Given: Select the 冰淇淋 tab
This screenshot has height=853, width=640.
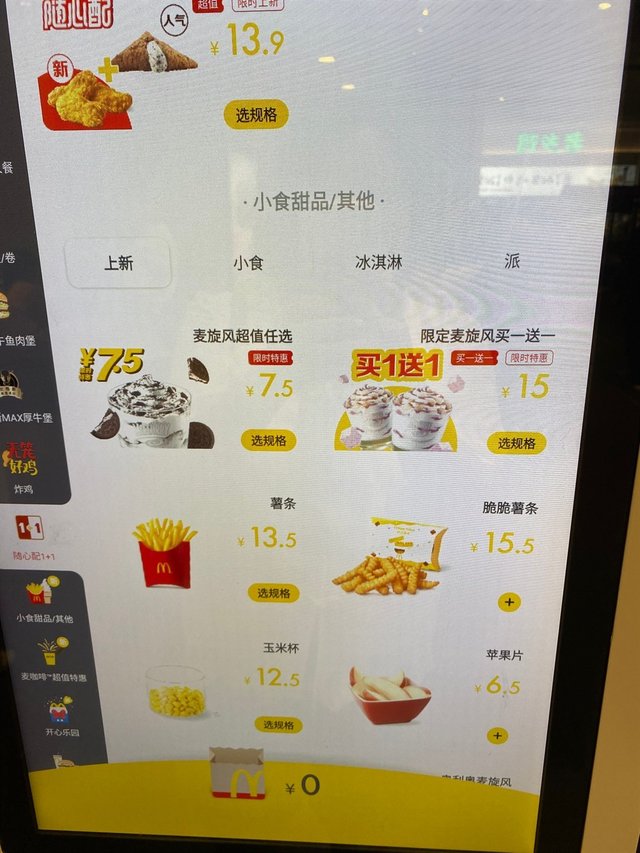Looking at the screenshot, I should tap(376, 263).
